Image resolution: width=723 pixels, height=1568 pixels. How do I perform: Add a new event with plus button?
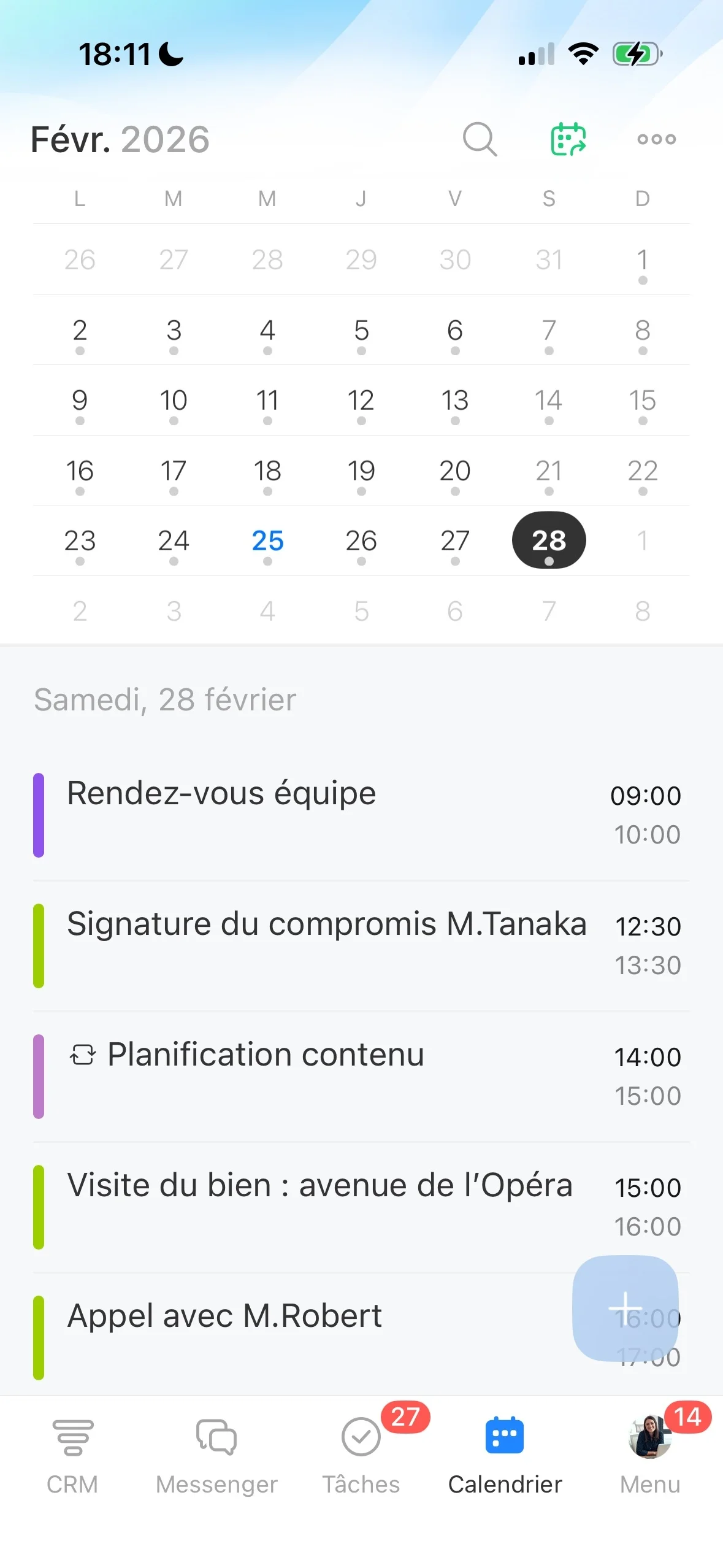point(625,1308)
